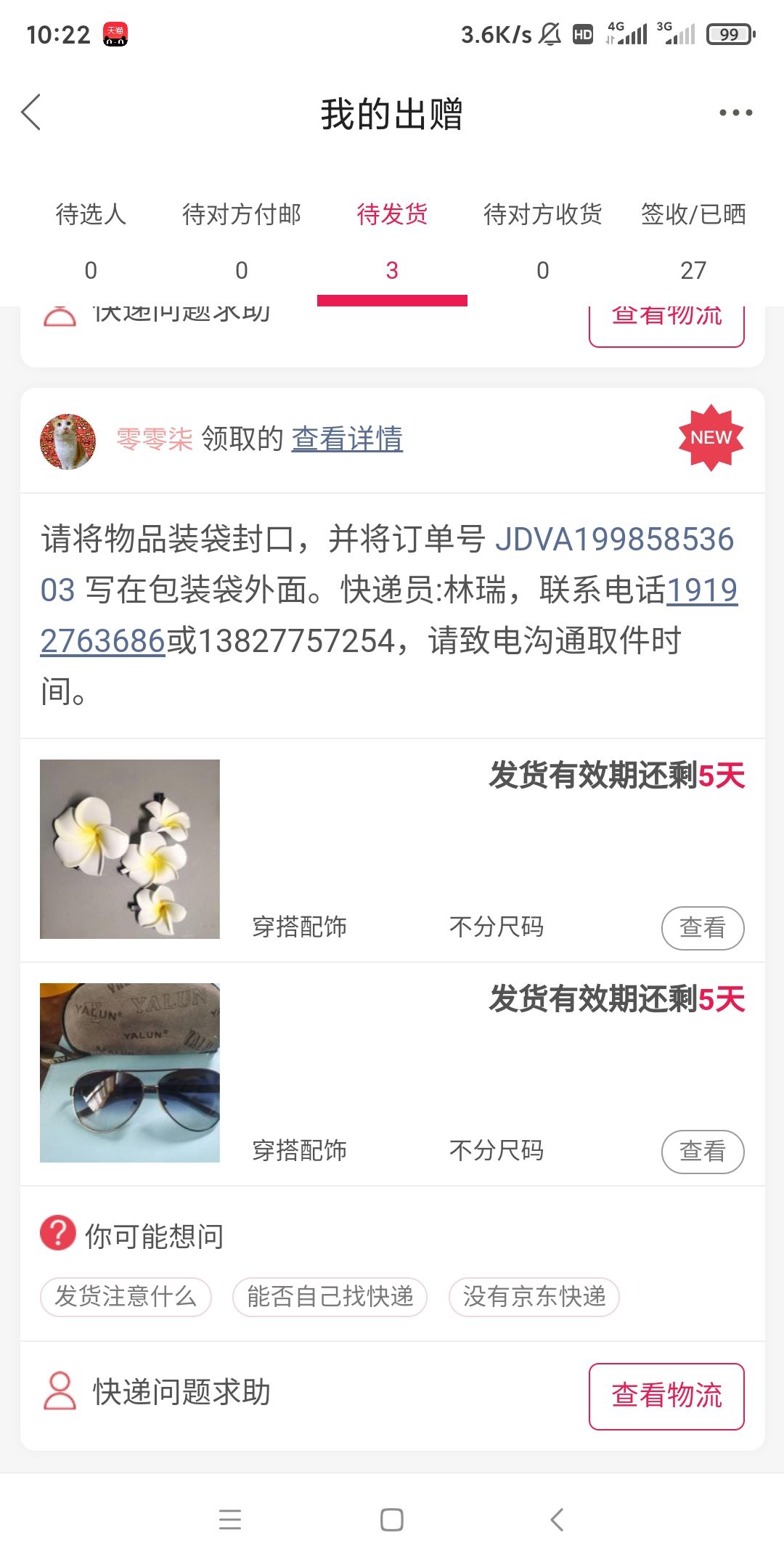
Task: Go back using the header arrow
Action: pyautogui.click(x=31, y=113)
